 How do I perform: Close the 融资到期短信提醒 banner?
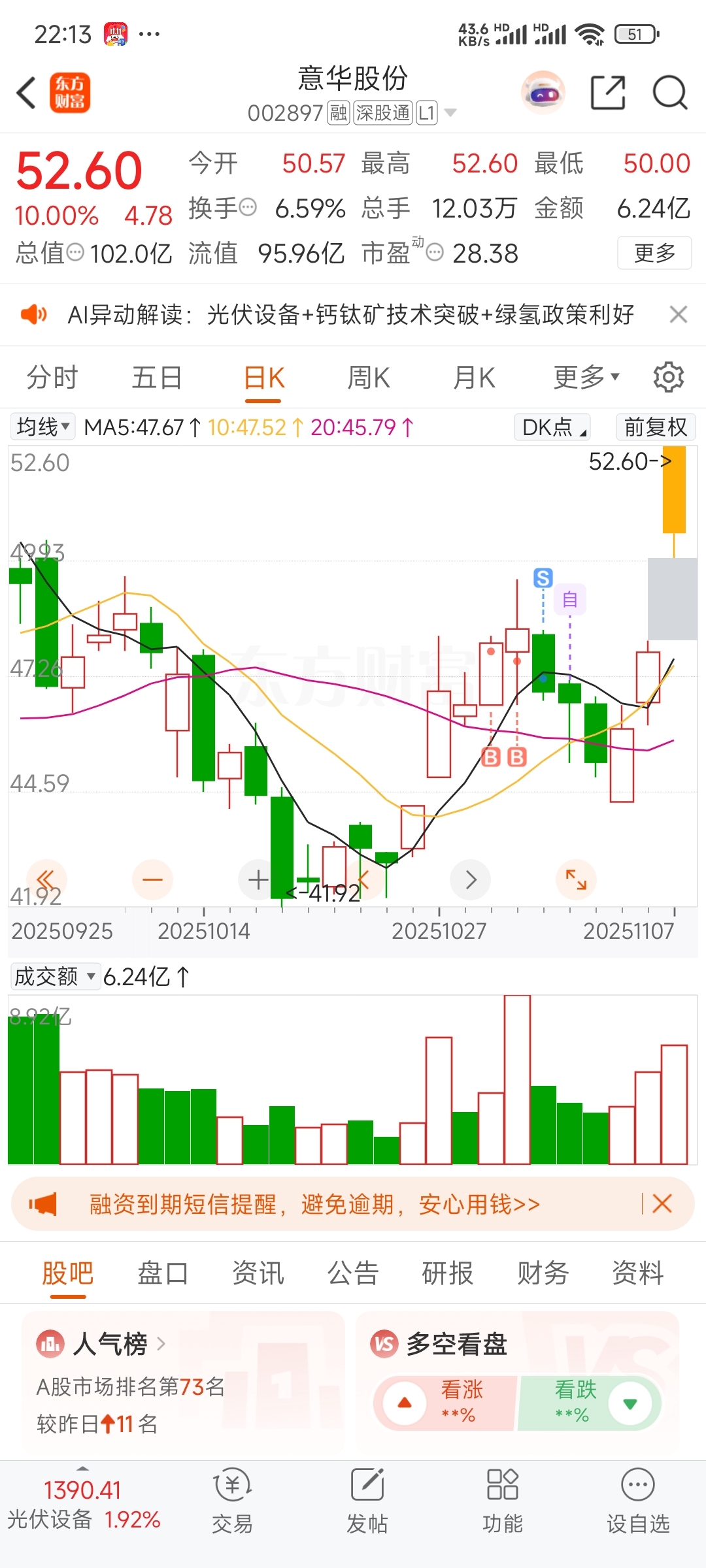click(x=662, y=1203)
